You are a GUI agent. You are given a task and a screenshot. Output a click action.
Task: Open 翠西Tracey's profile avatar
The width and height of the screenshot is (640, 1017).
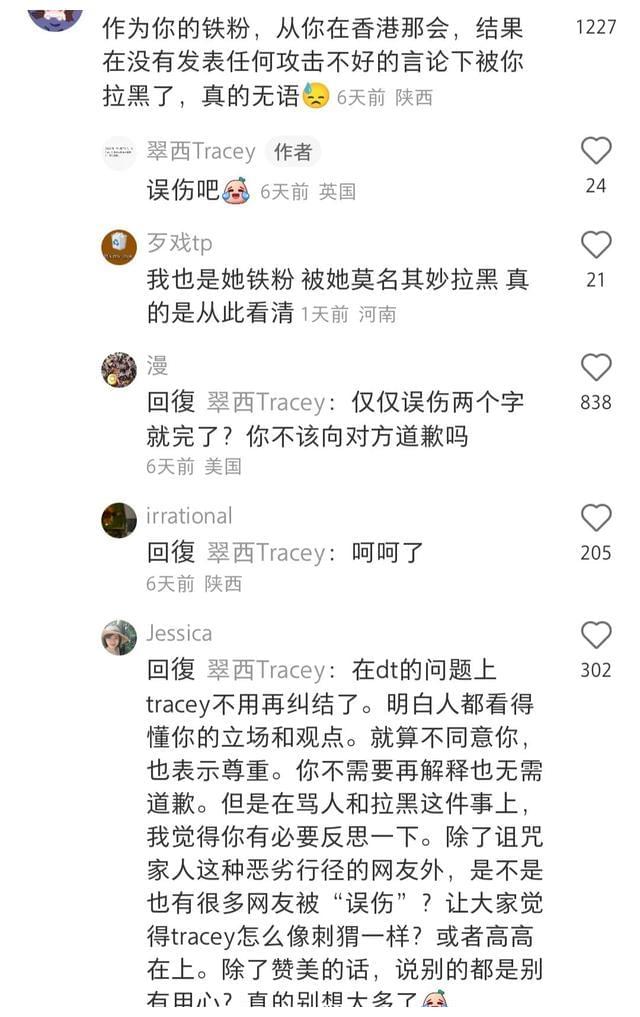point(119,153)
